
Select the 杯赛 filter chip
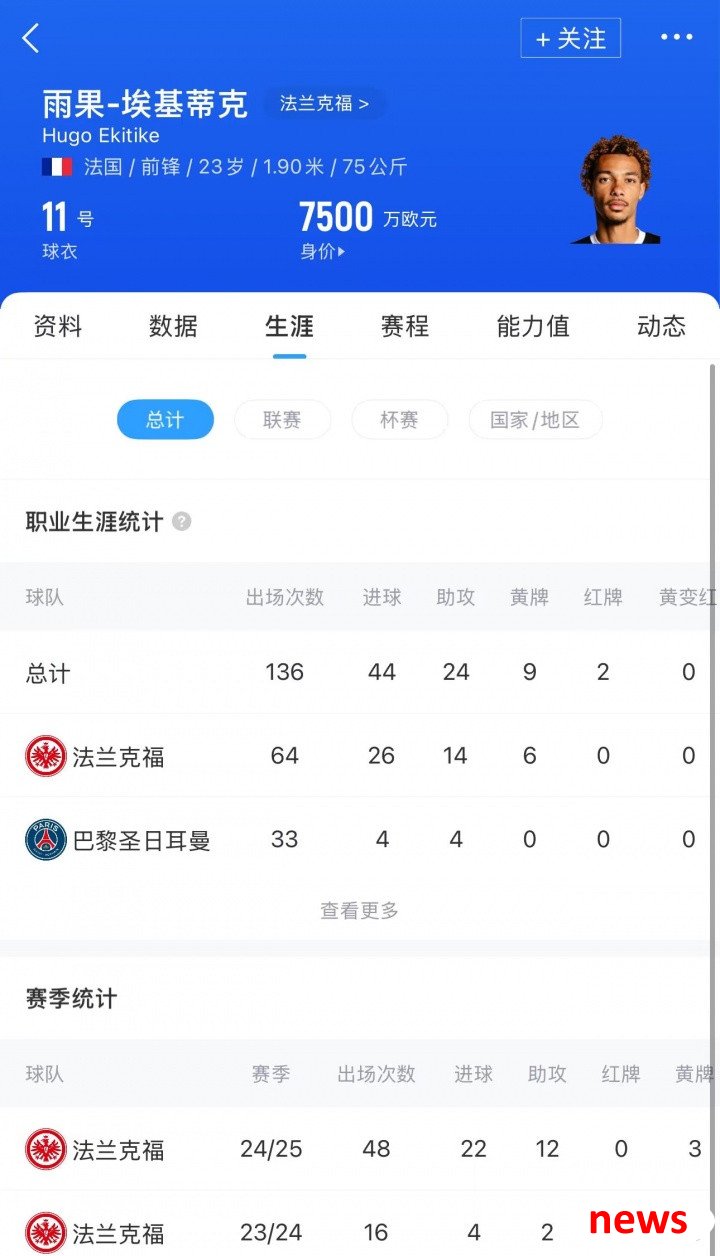point(399,420)
